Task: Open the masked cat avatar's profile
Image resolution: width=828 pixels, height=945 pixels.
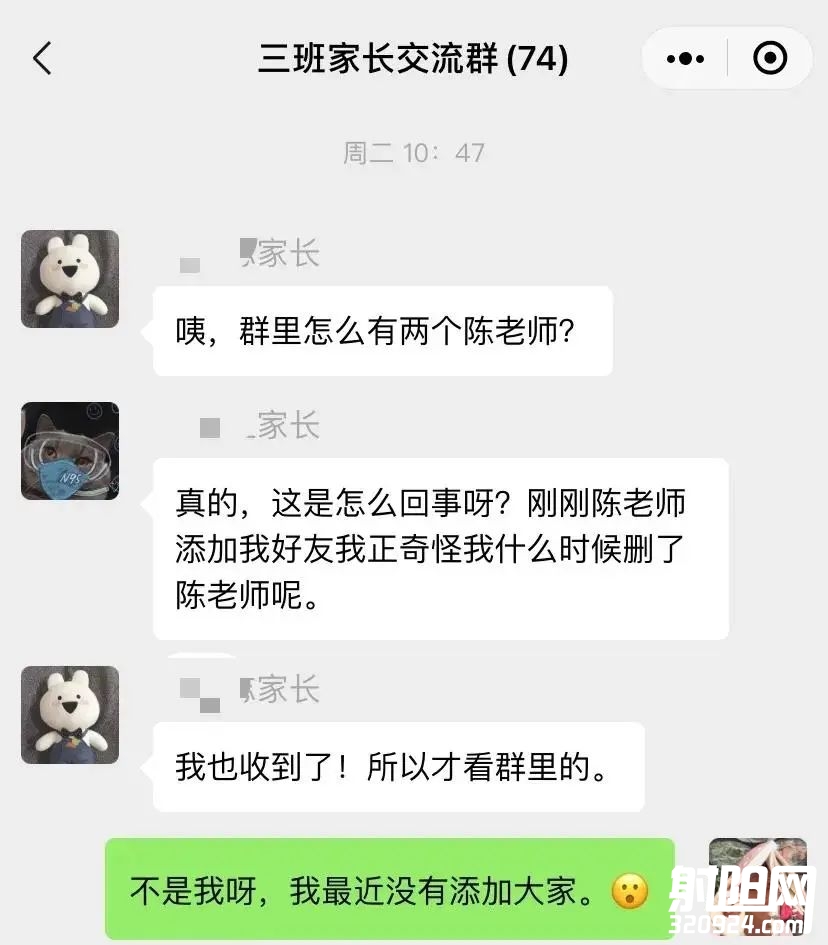Action: 70,451
